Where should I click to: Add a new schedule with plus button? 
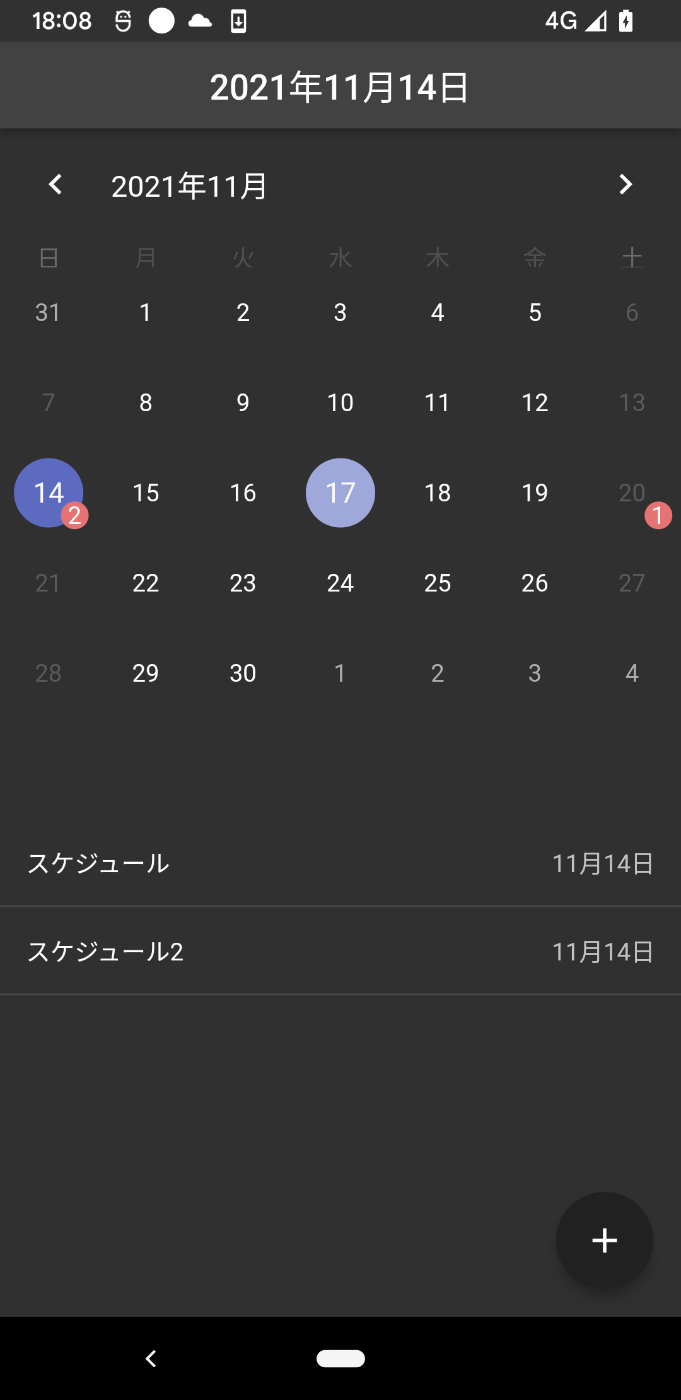tap(604, 1240)
